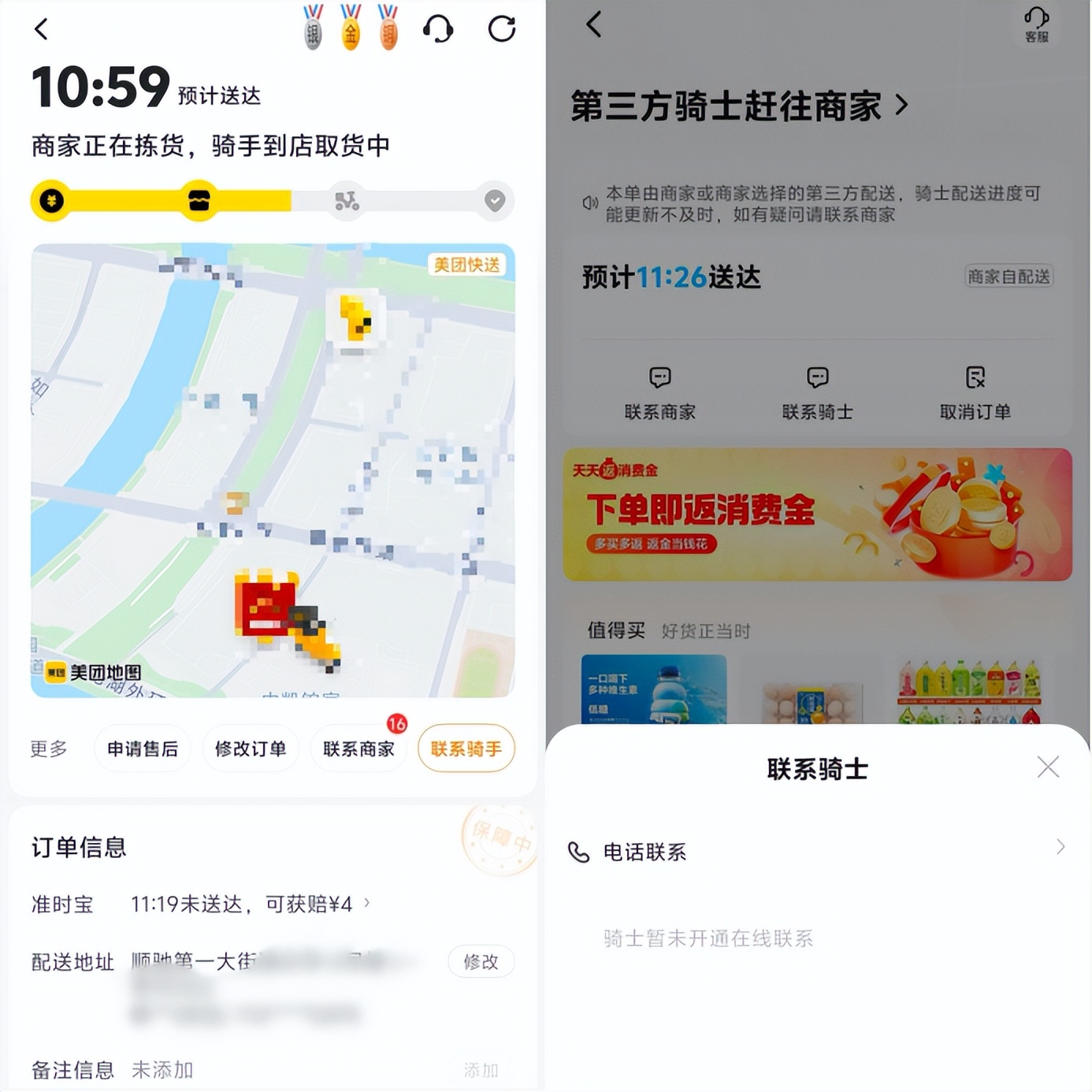Open 准时宝 compensation details

click(x=250, y=904)
